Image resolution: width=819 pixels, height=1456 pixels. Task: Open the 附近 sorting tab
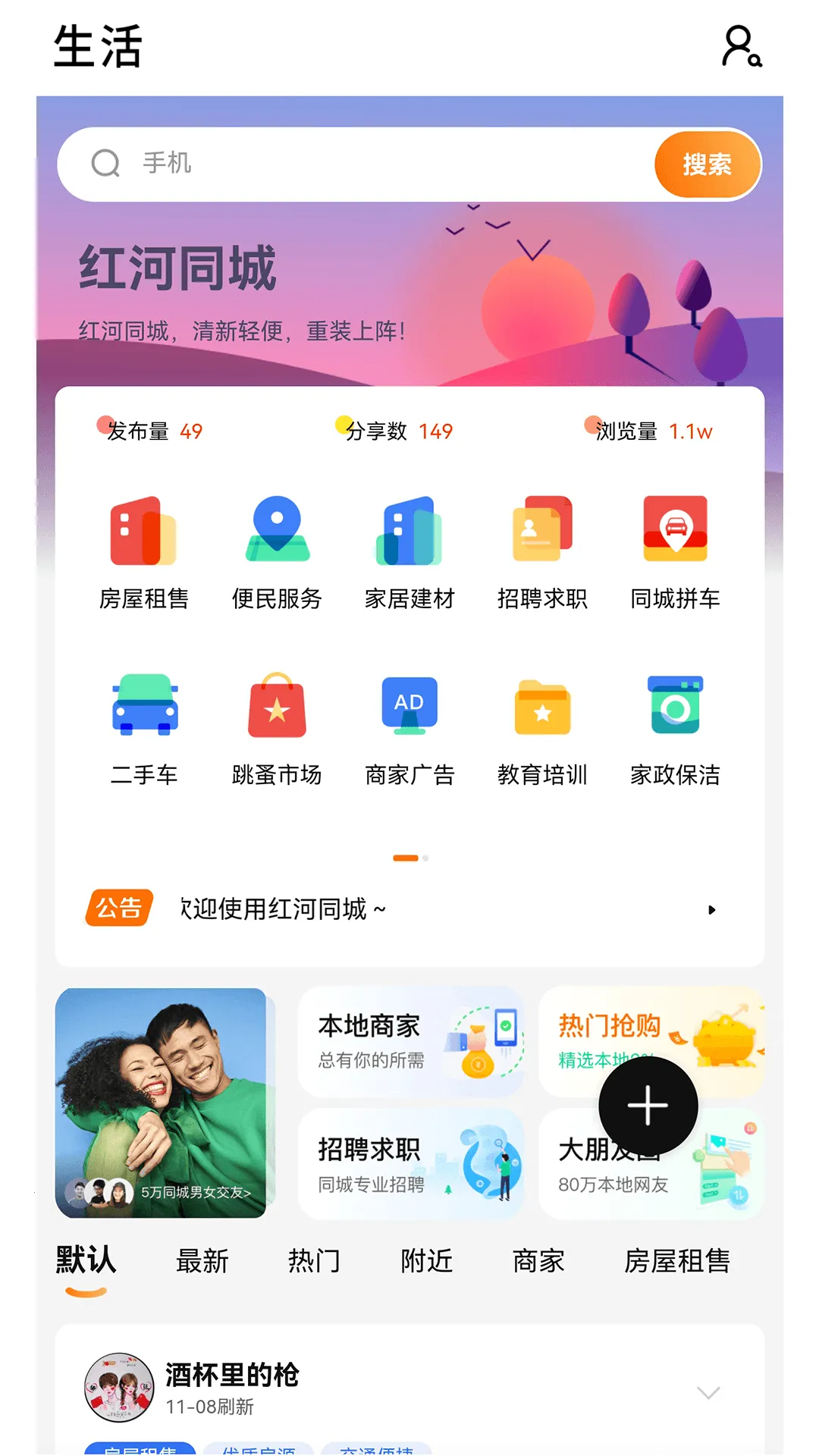(x=425, y=1260)
